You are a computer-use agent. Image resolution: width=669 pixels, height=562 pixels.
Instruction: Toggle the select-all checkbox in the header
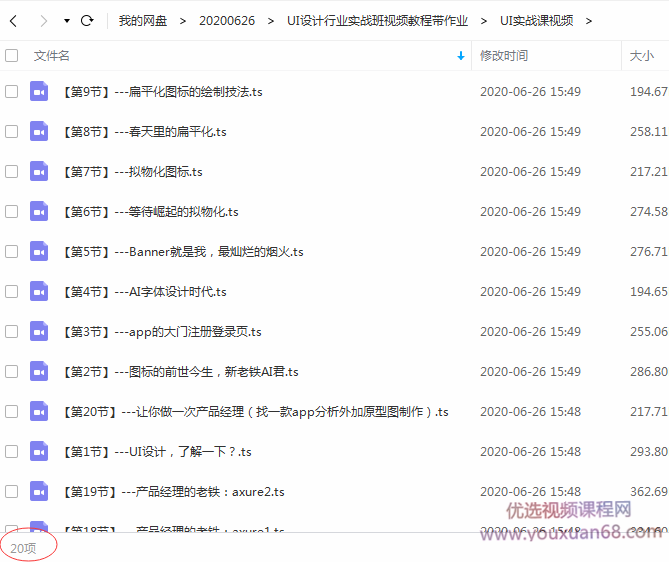[12, 56]
